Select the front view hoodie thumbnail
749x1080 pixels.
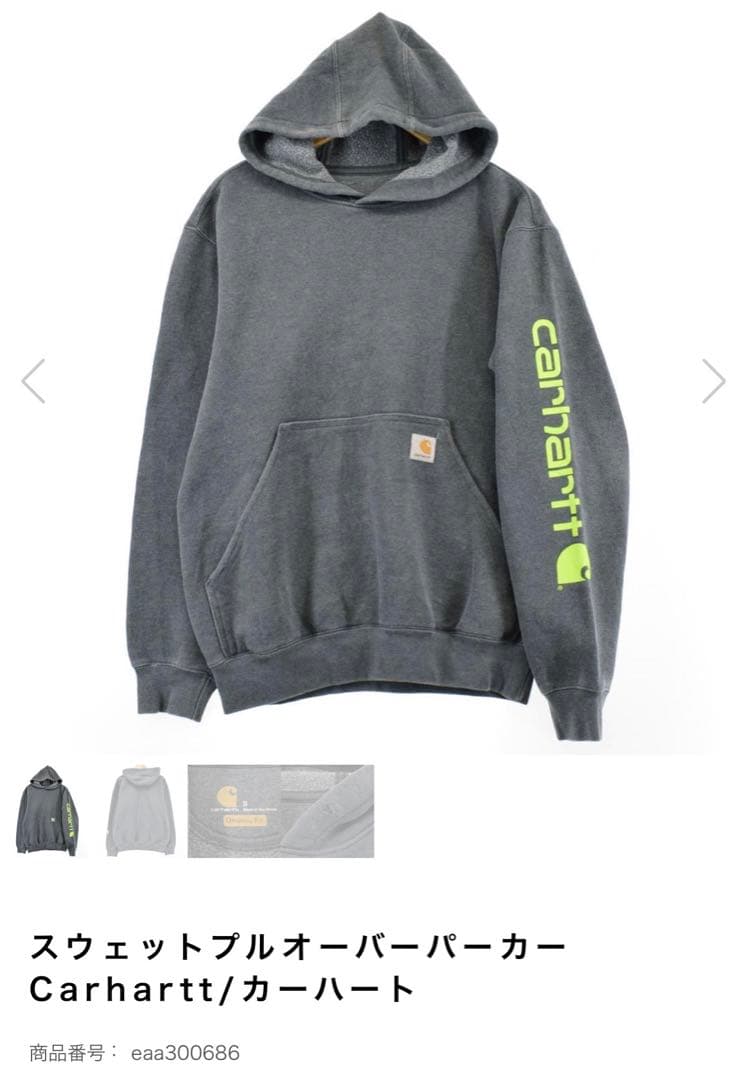[47, 810]
